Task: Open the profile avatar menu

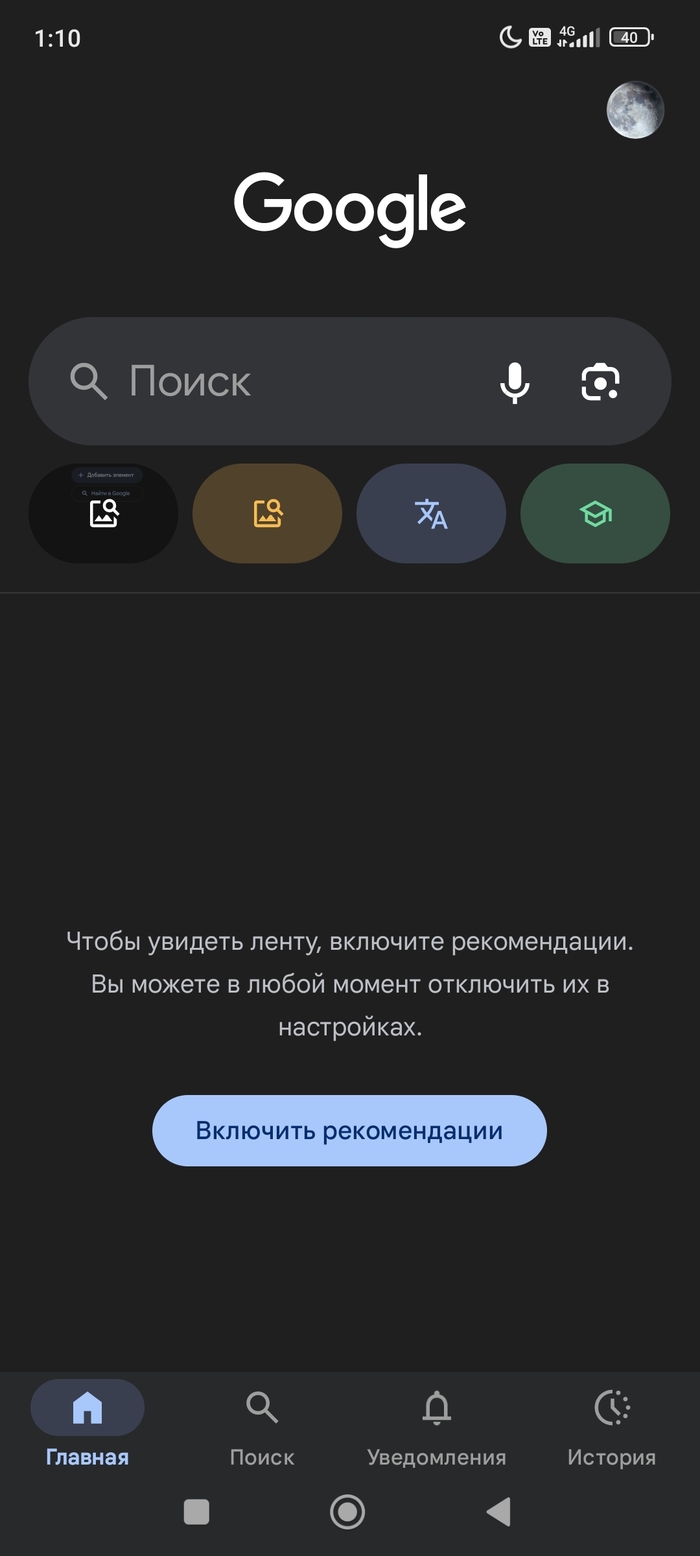Action: click(635, 110)
